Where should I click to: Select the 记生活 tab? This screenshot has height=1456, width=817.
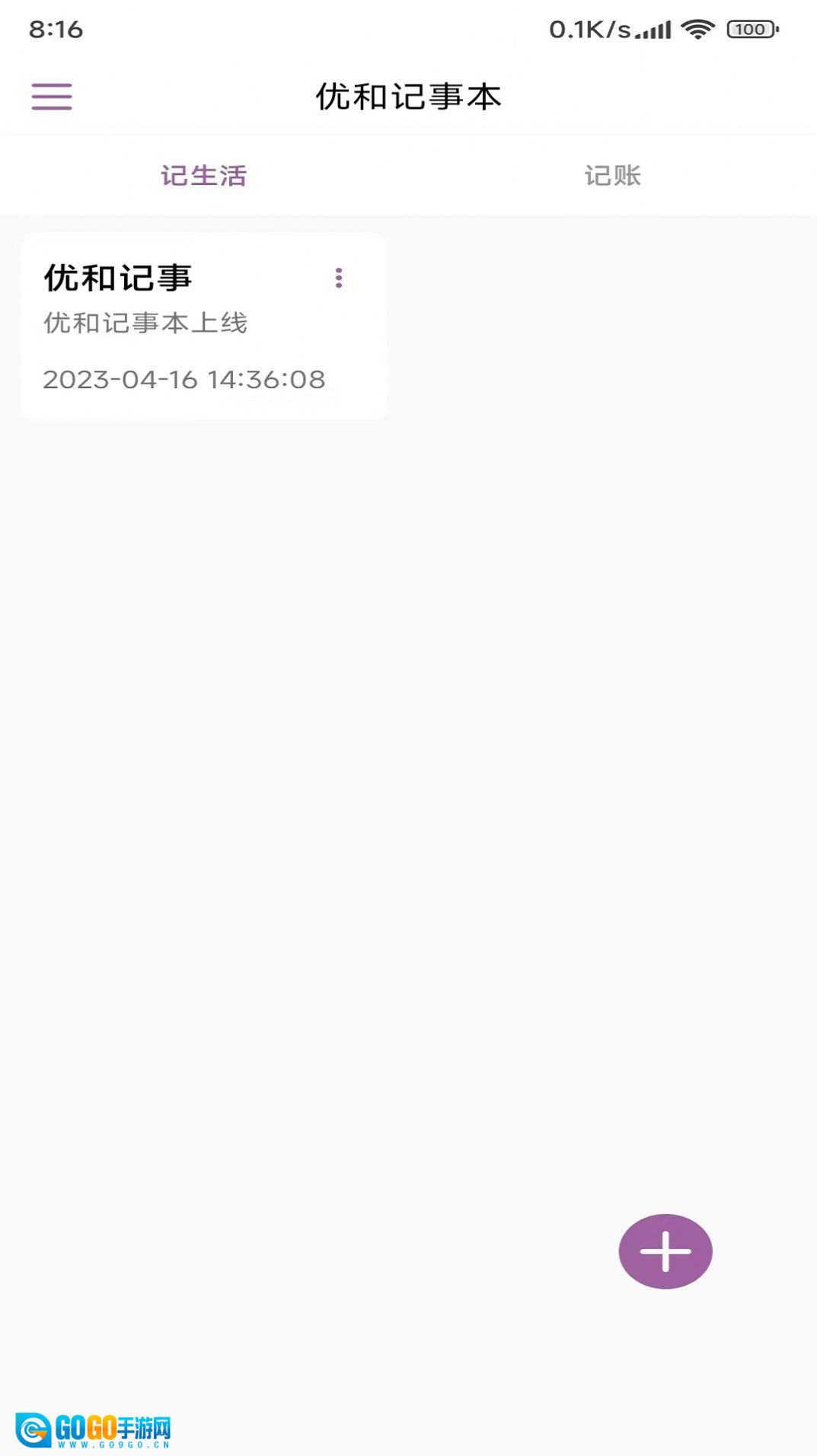coord(204,176)
